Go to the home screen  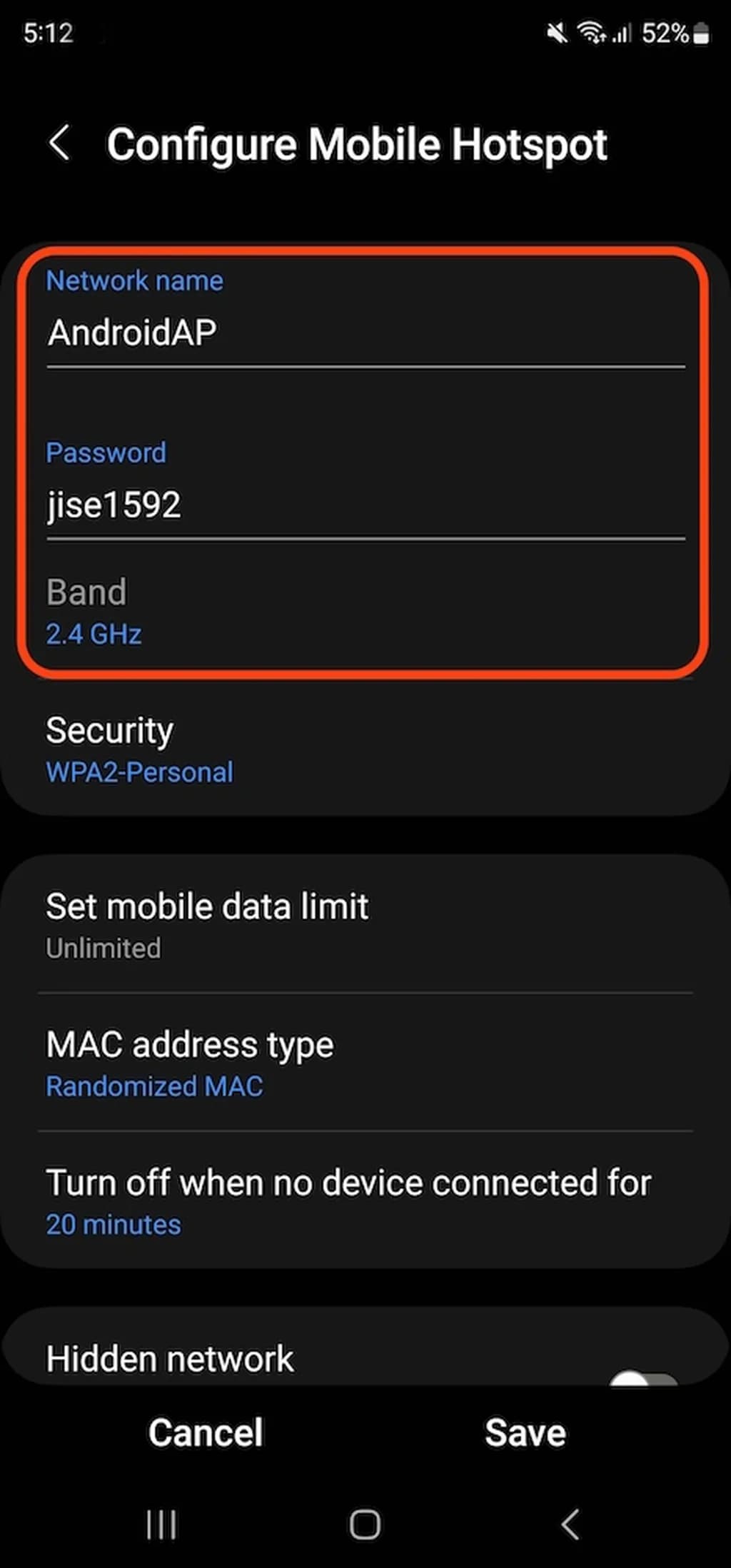pyautogui.click(x=365, y=1525)
